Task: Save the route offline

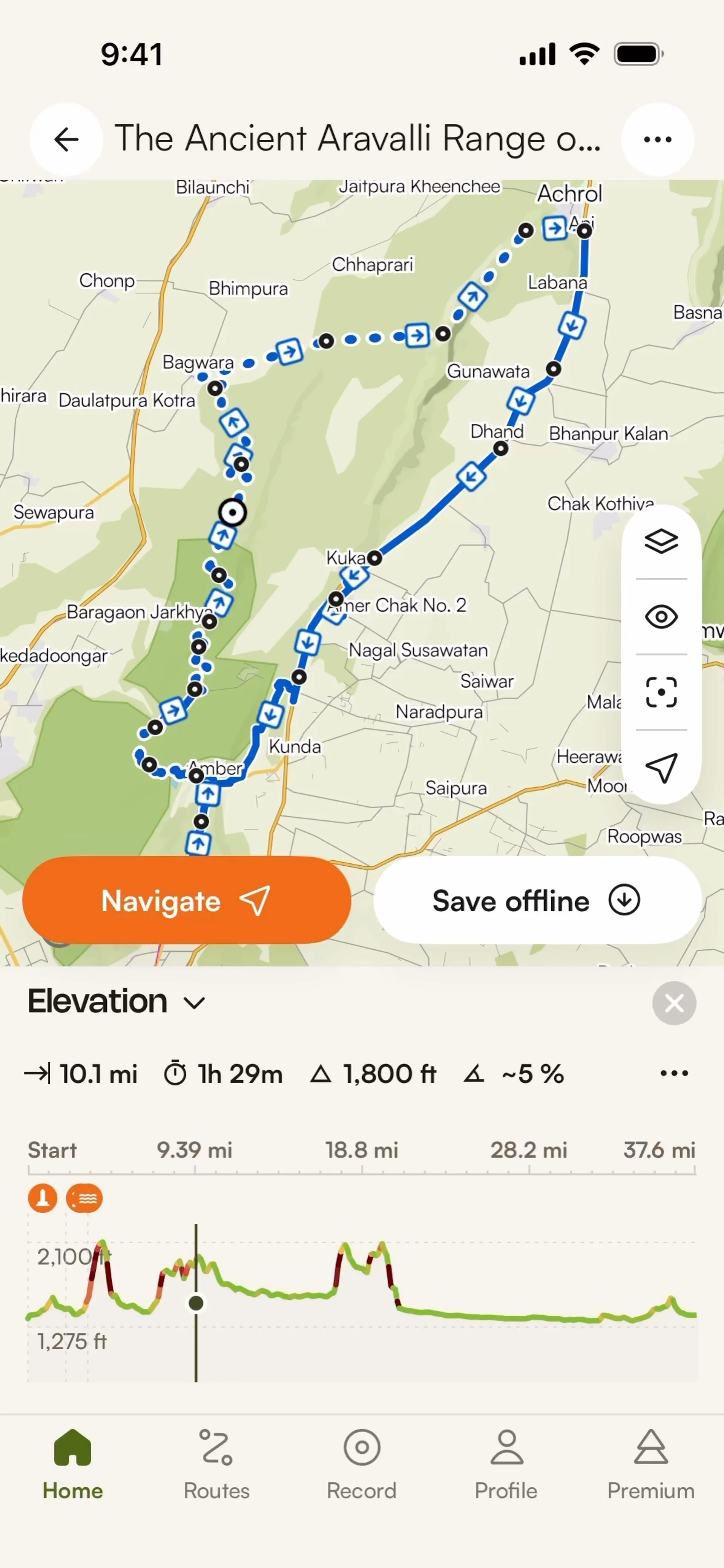Action: click(x=537, y=900)
